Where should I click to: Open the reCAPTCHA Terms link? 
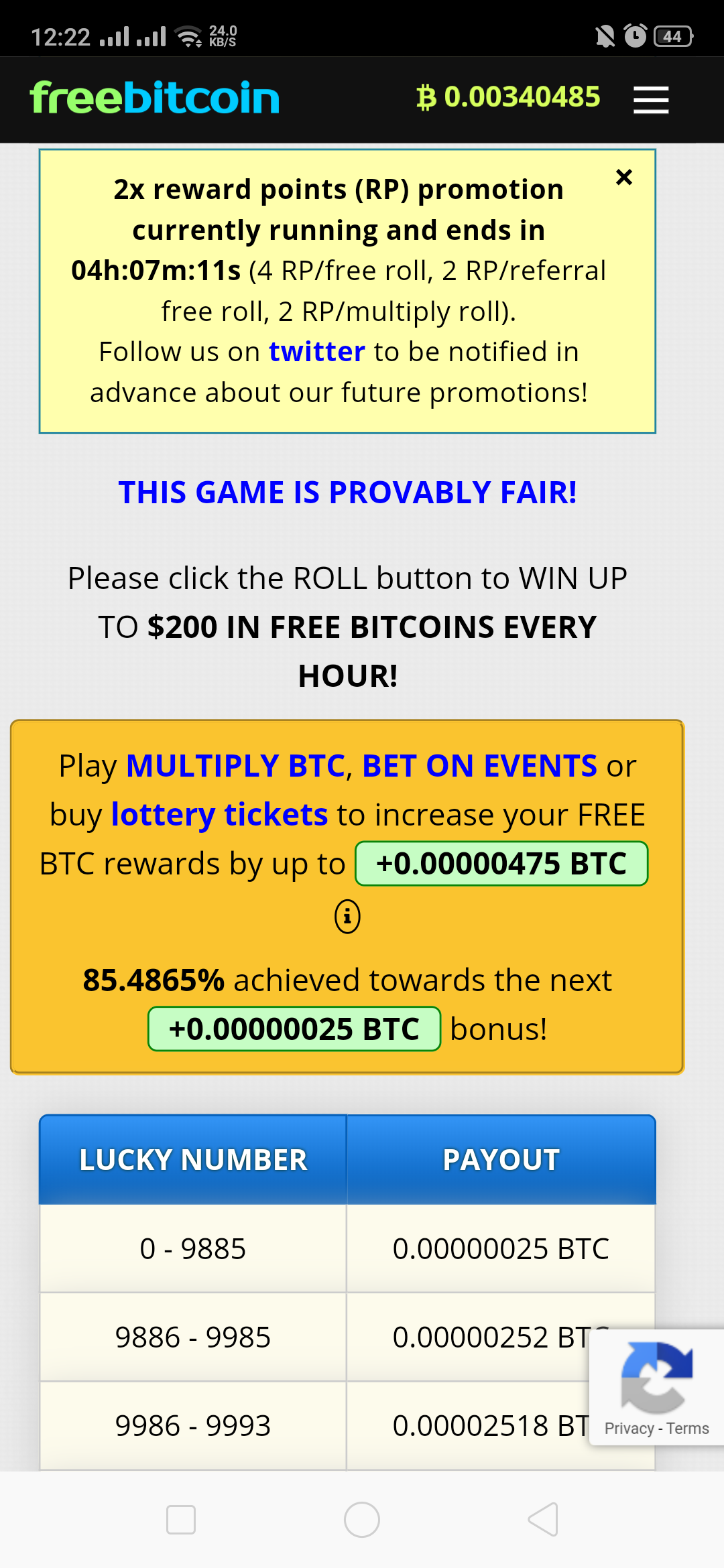688,1429
